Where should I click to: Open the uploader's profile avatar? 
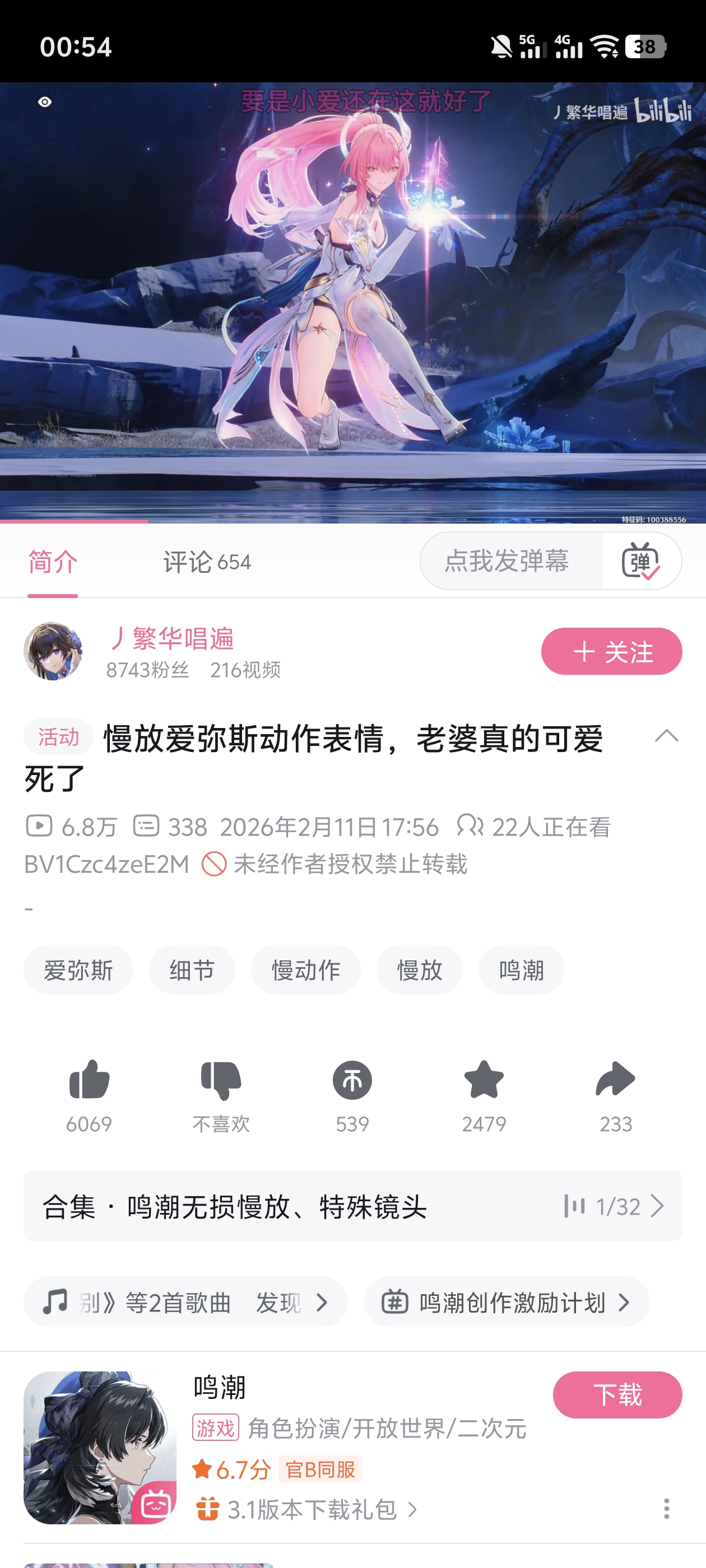click(x=53, y=651)
